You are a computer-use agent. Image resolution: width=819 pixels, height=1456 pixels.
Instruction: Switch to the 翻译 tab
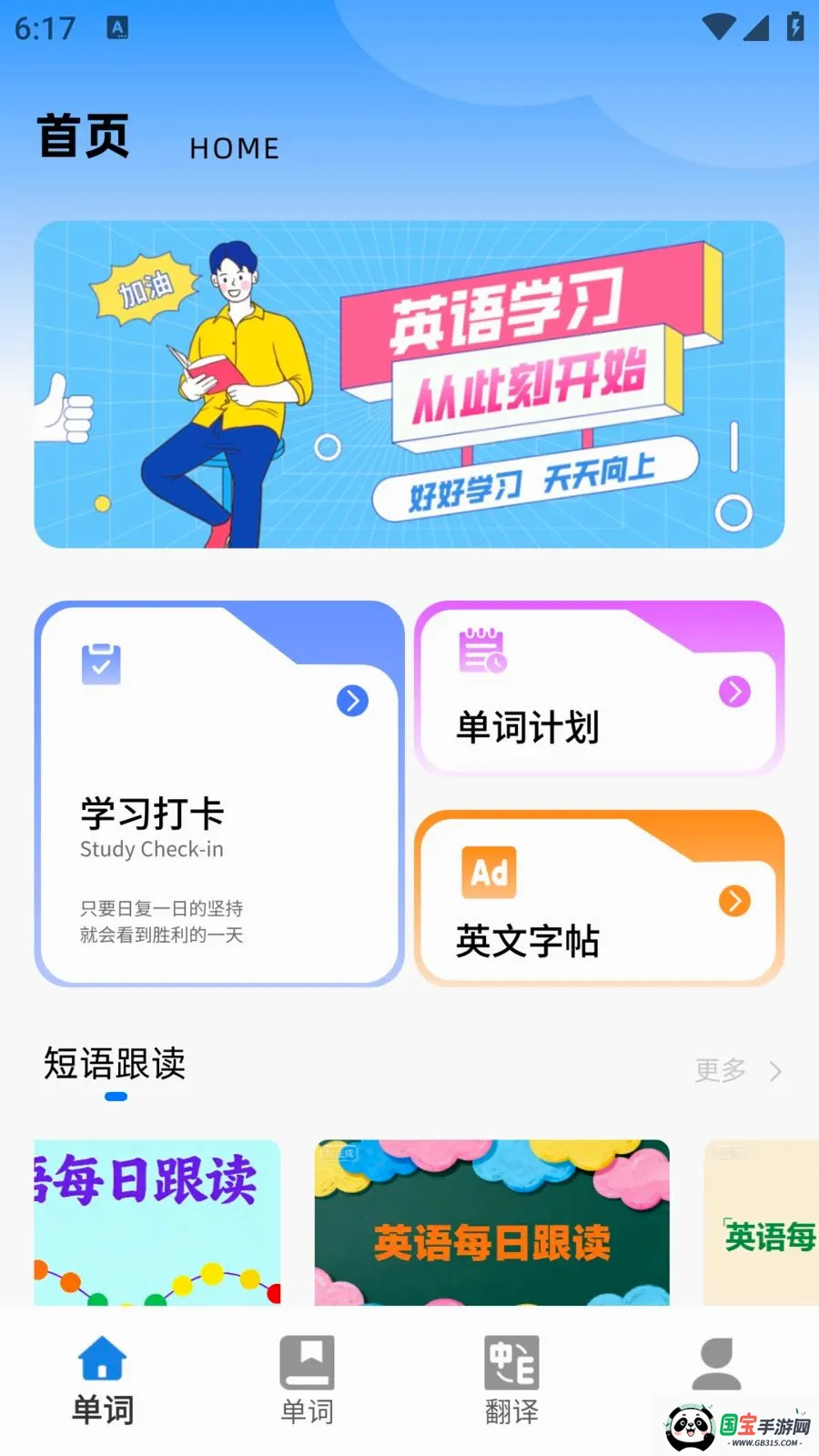[x=511, y=1380]
